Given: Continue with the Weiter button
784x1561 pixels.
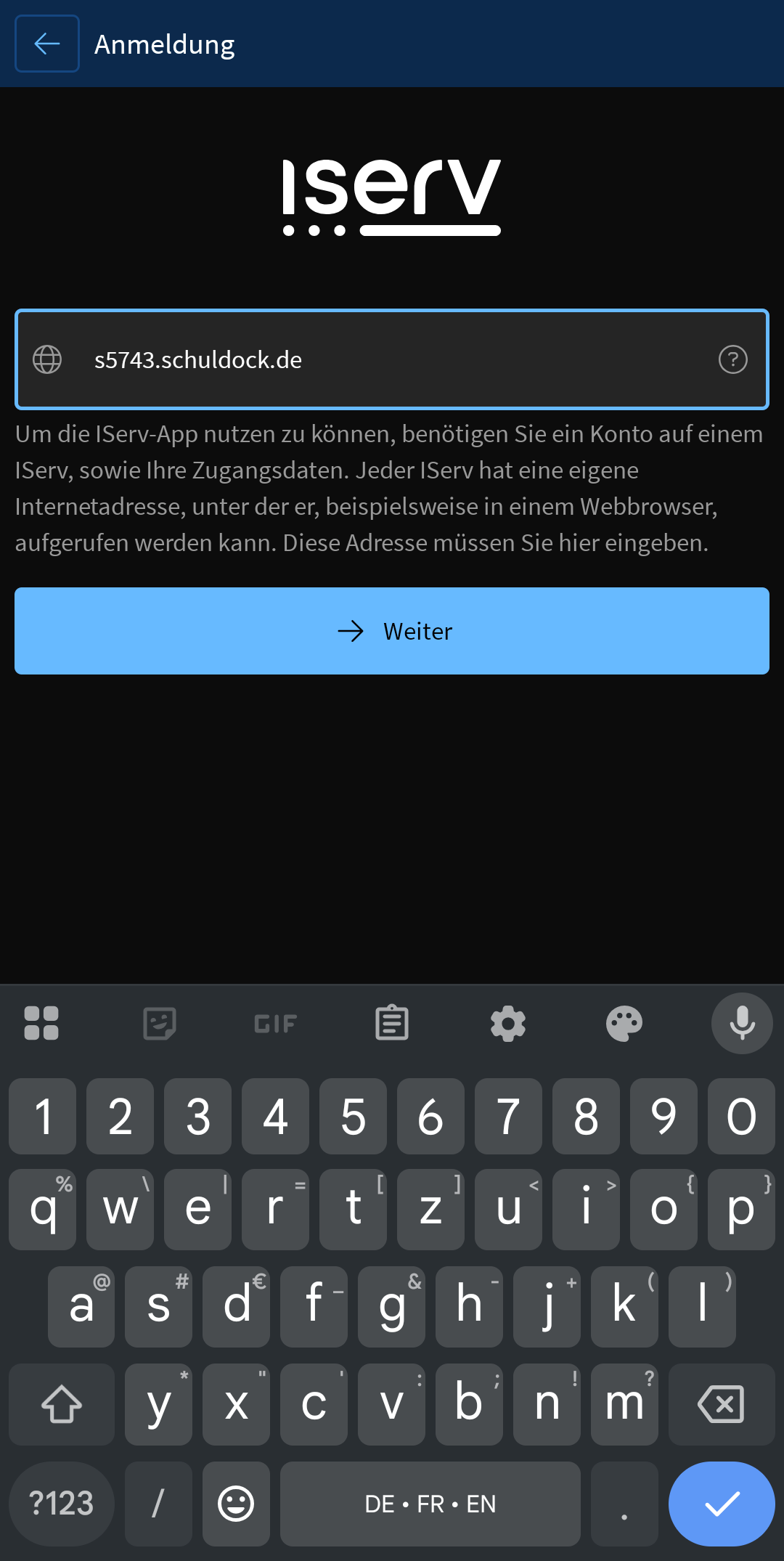Looking at the screenshot, I should pyautogui.click(x=392, y=631).
